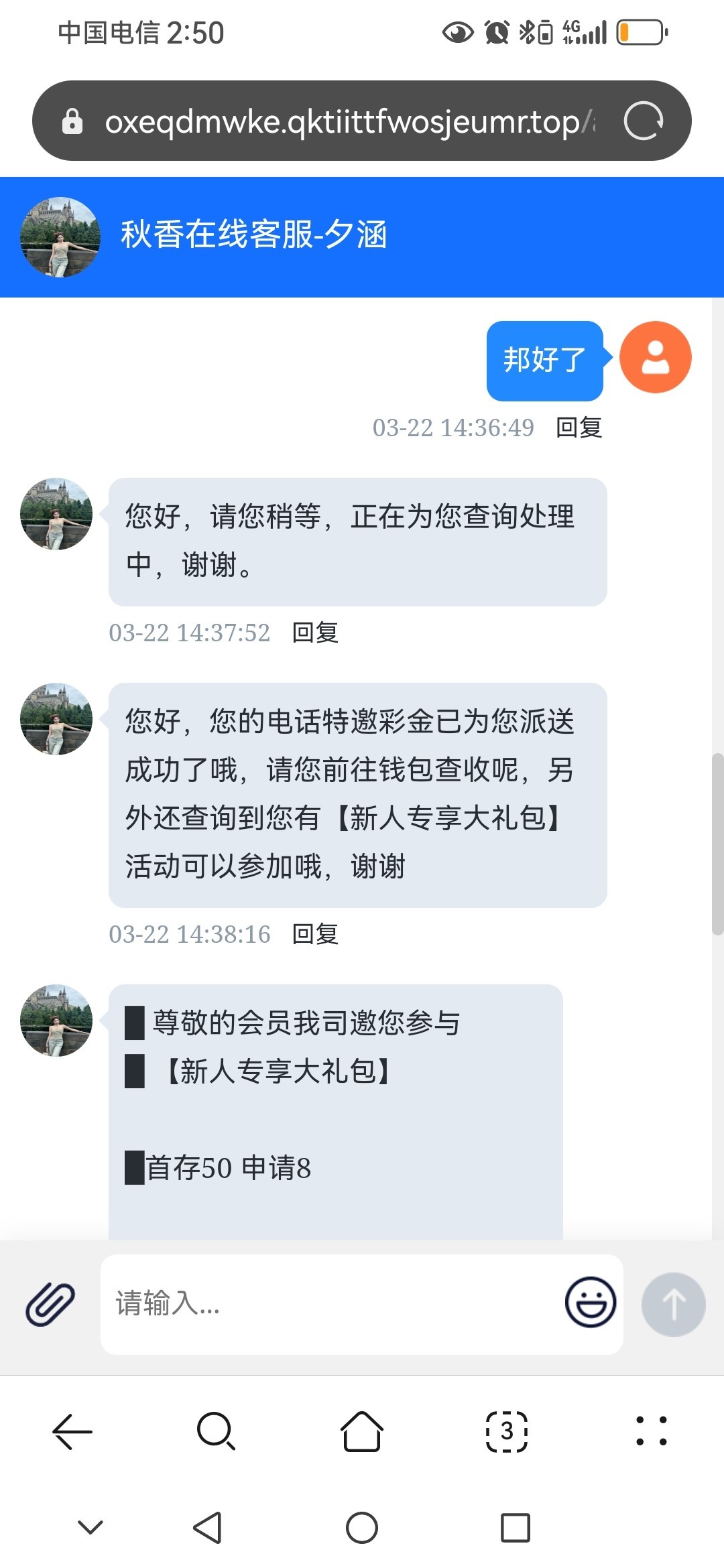724x1568 pixels.
Task: Tap 回复 under the 14:36:49 message
Action: [579, 428]
